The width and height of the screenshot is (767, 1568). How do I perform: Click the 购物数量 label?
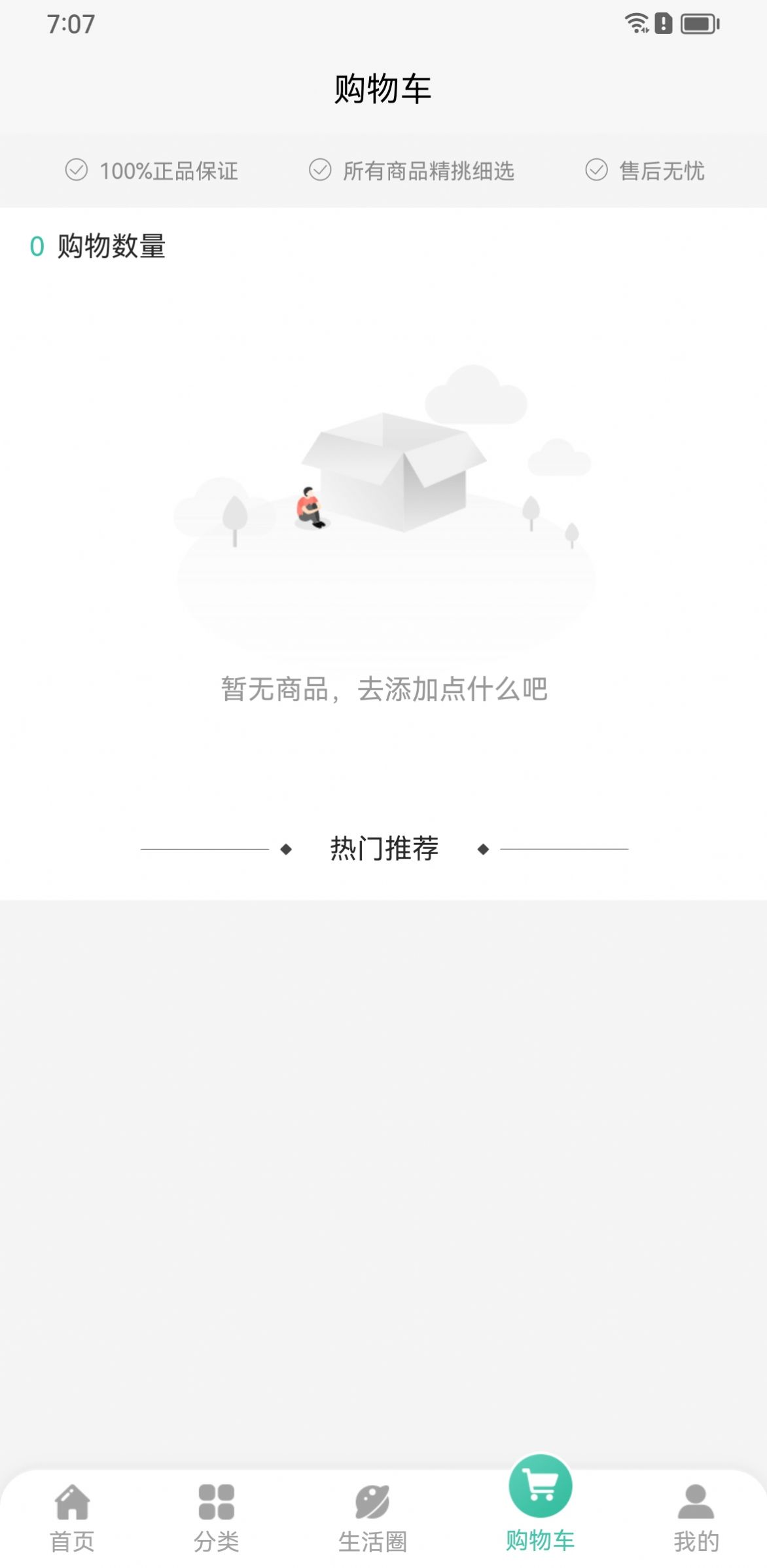tap(113, 247)
